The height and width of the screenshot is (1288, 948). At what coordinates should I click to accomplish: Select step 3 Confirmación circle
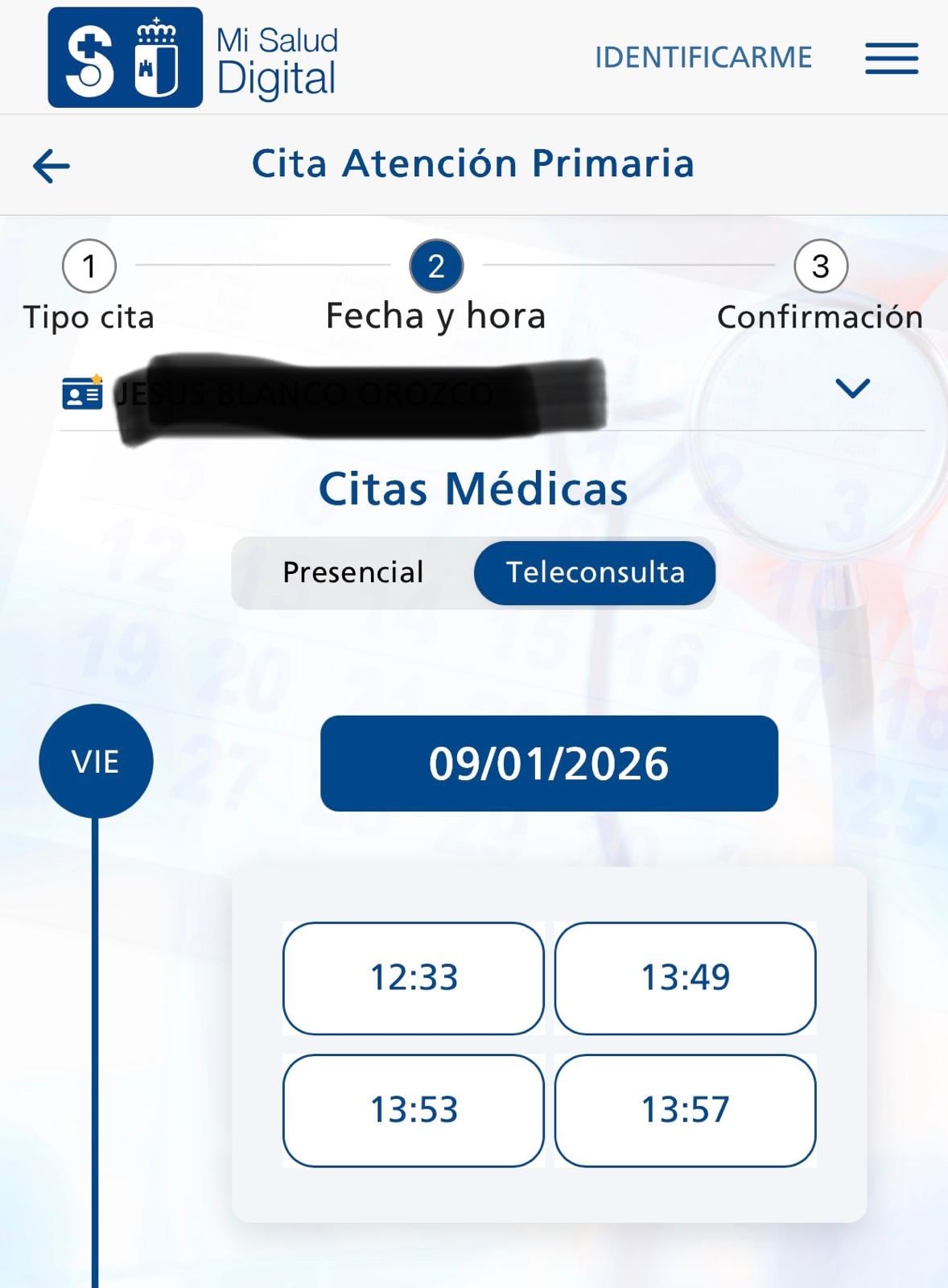click(x=821, y=266)
